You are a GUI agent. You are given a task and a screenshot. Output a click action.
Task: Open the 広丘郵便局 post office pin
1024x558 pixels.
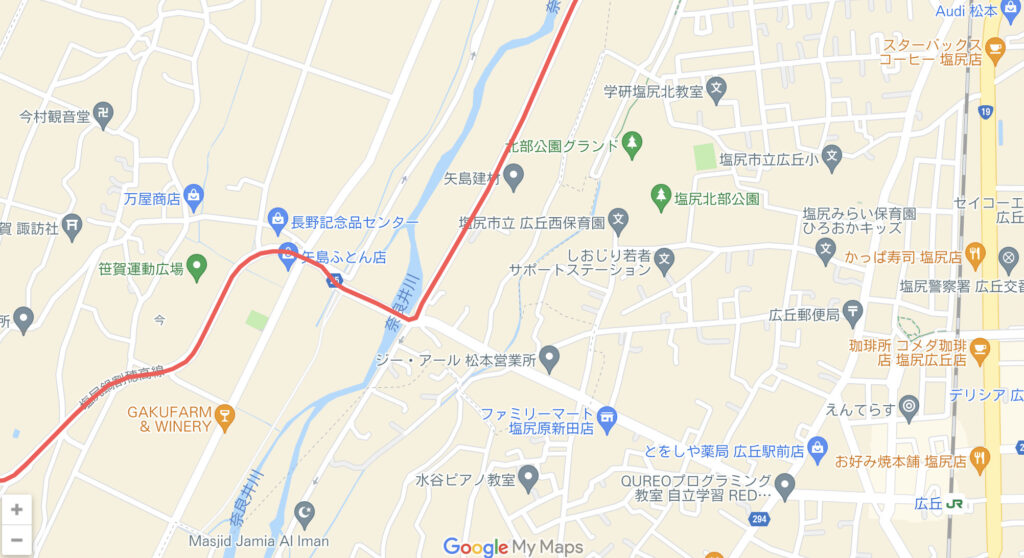tap(853, 314)
